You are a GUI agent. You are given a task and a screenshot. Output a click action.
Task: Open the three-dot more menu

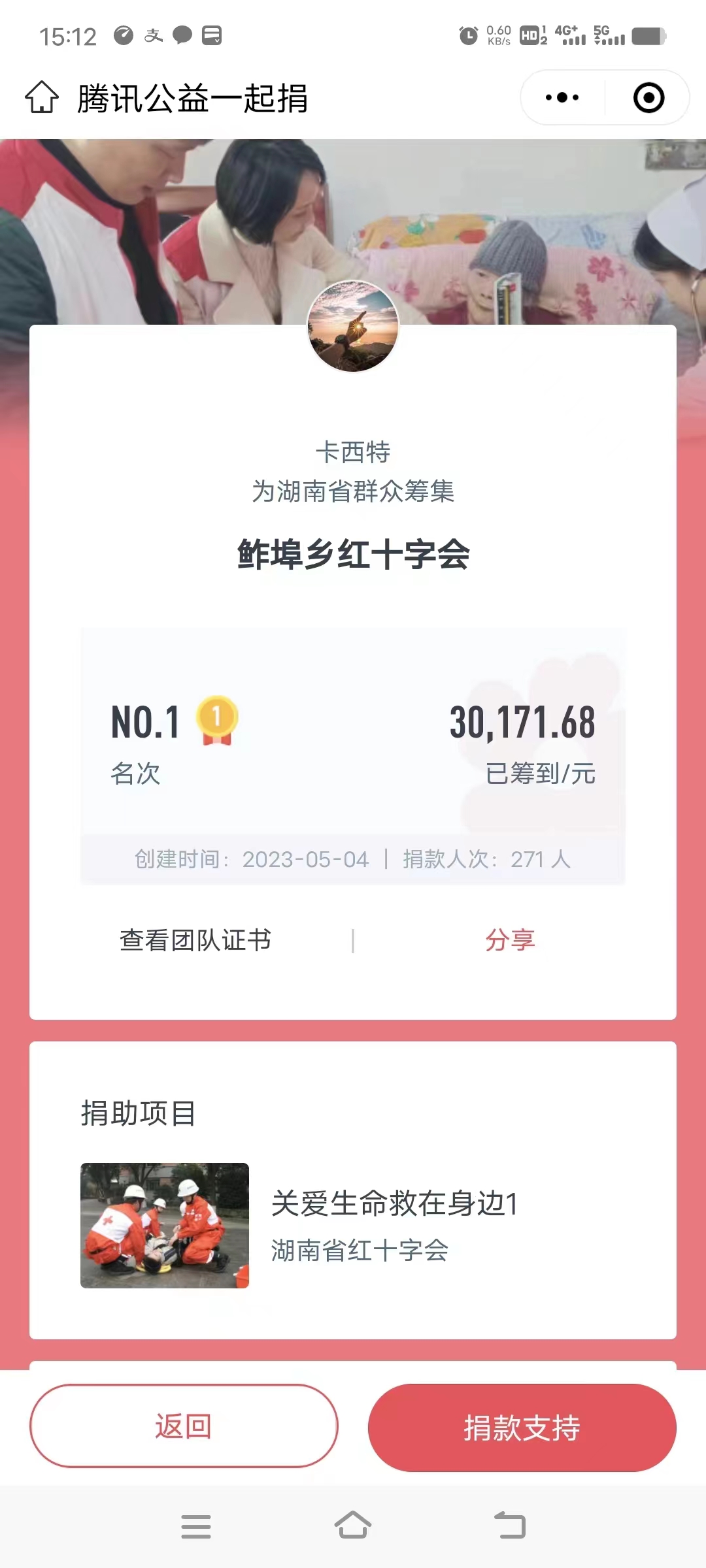point(562,97)
